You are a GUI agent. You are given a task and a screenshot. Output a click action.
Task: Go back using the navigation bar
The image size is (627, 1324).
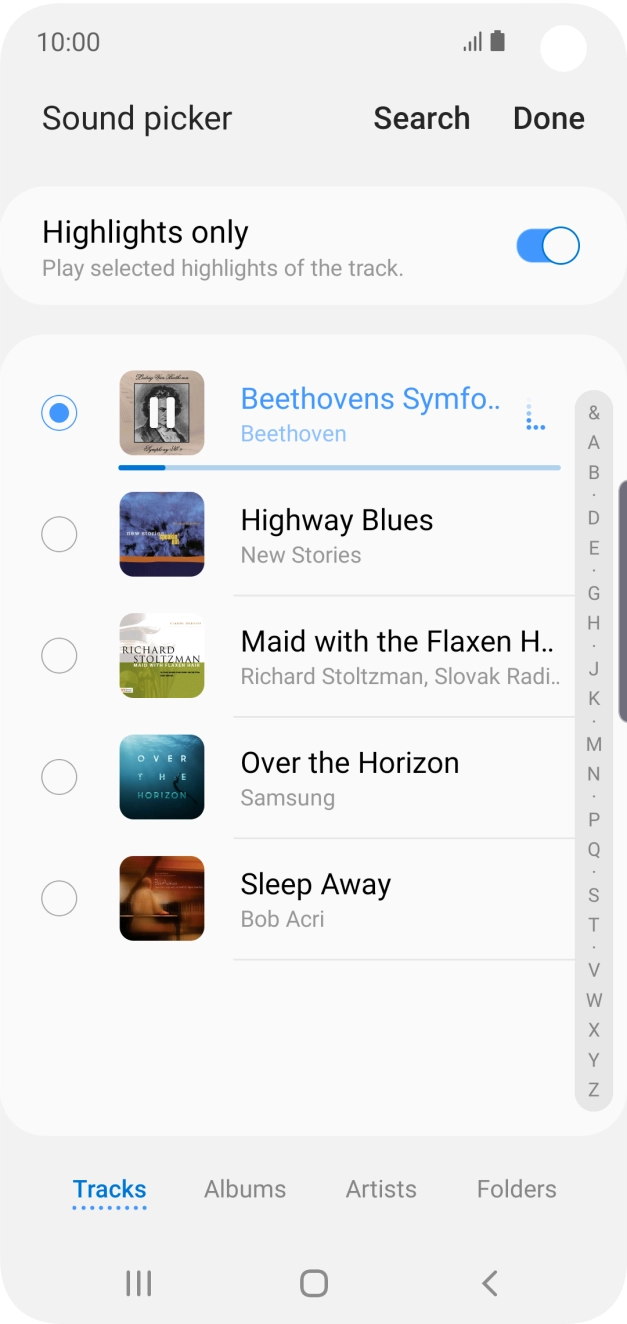click(489, 1283)
